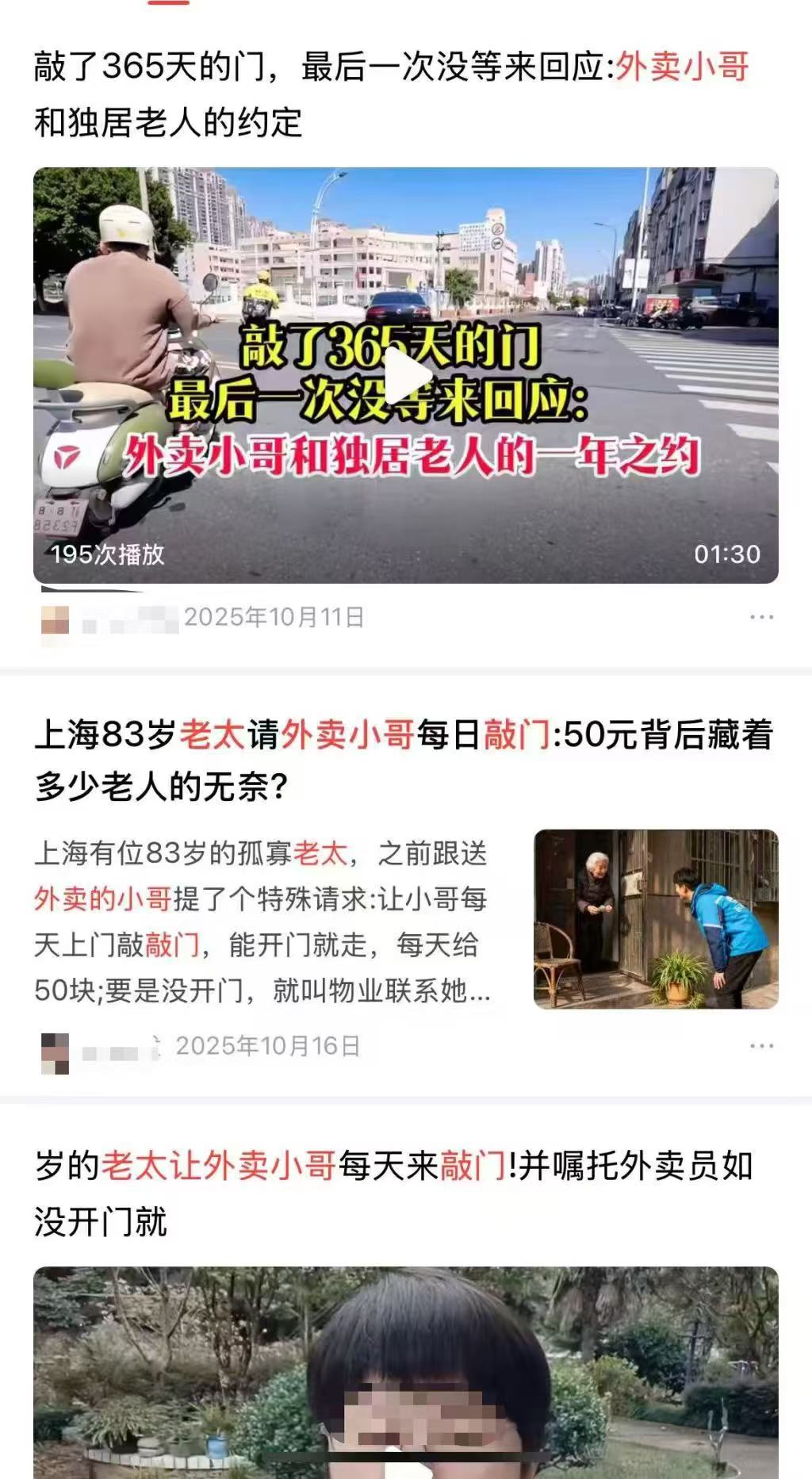Image resolution: width=812 pixels, height=1479 pixels.
Task: Open the author avatar of the October 16 post
Action: (56, 1052)
